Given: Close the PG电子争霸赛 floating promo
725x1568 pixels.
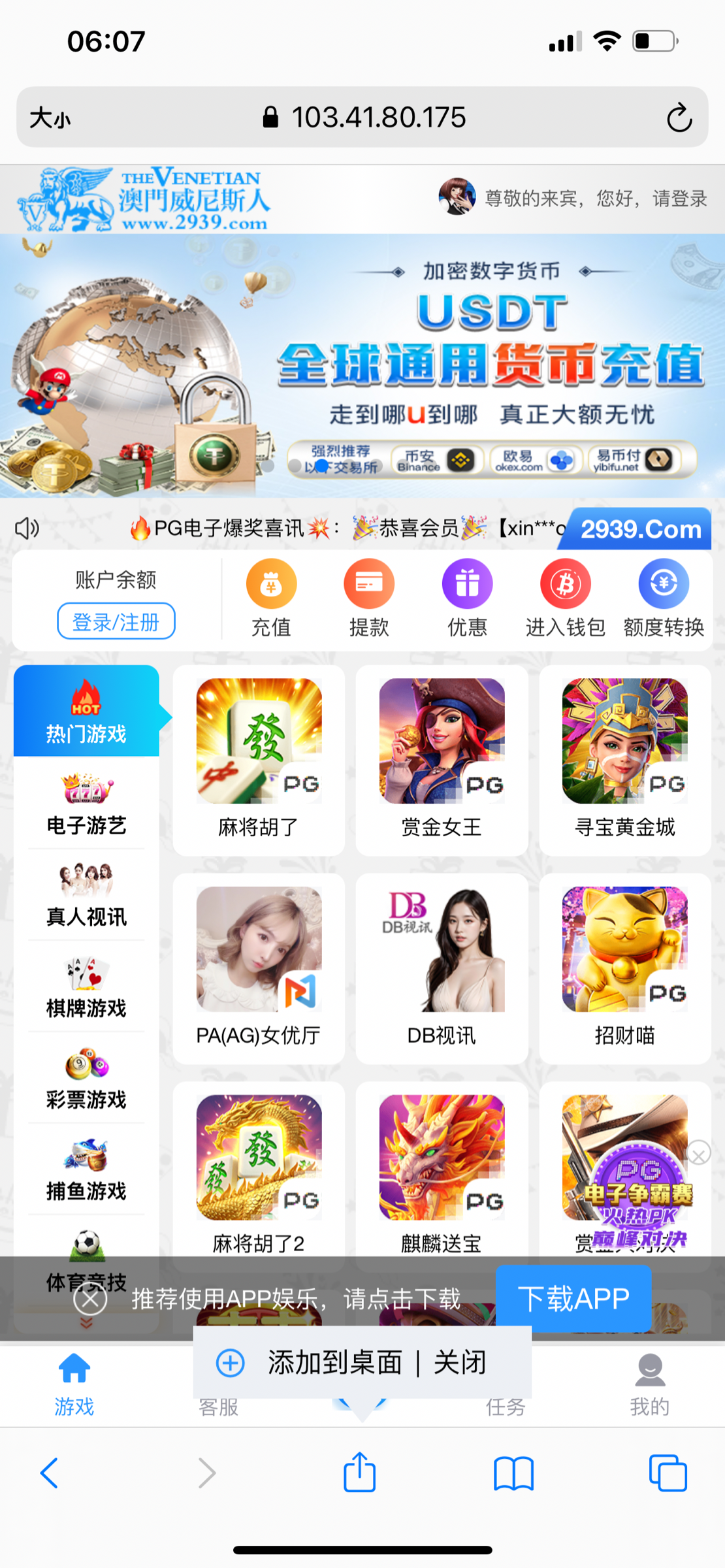Looking at the screenshot, I should (x=698, y=1154).
